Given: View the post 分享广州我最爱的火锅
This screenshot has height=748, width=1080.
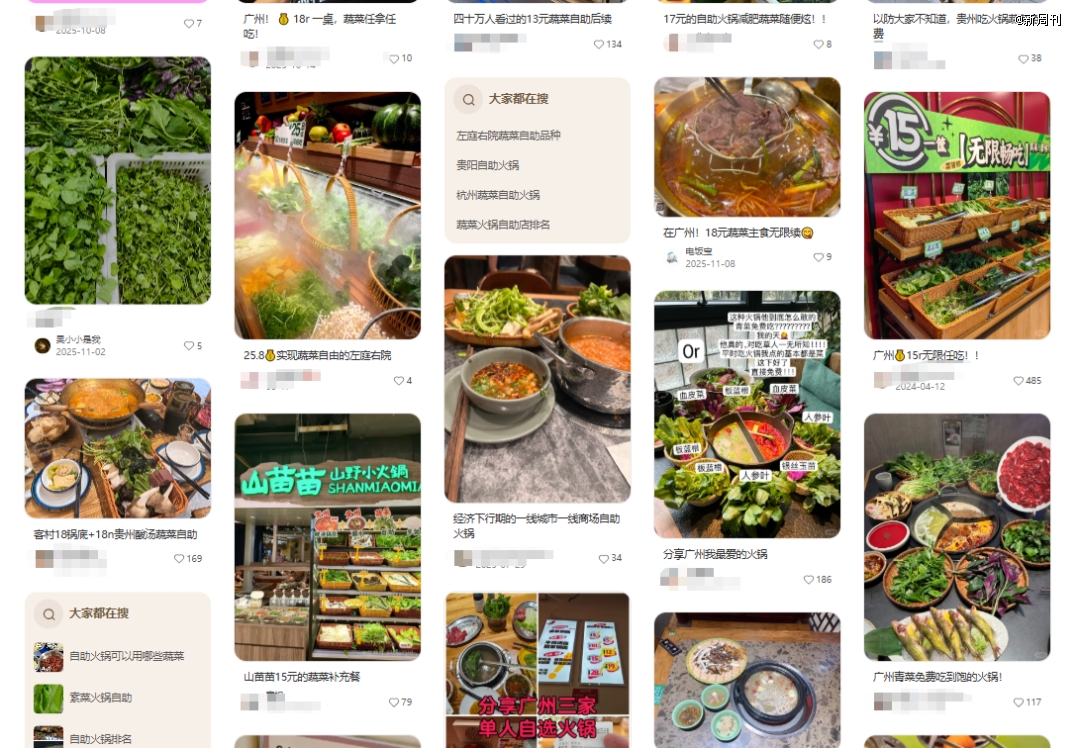Looking at the screenshot, I should click(x=747, y=414).
